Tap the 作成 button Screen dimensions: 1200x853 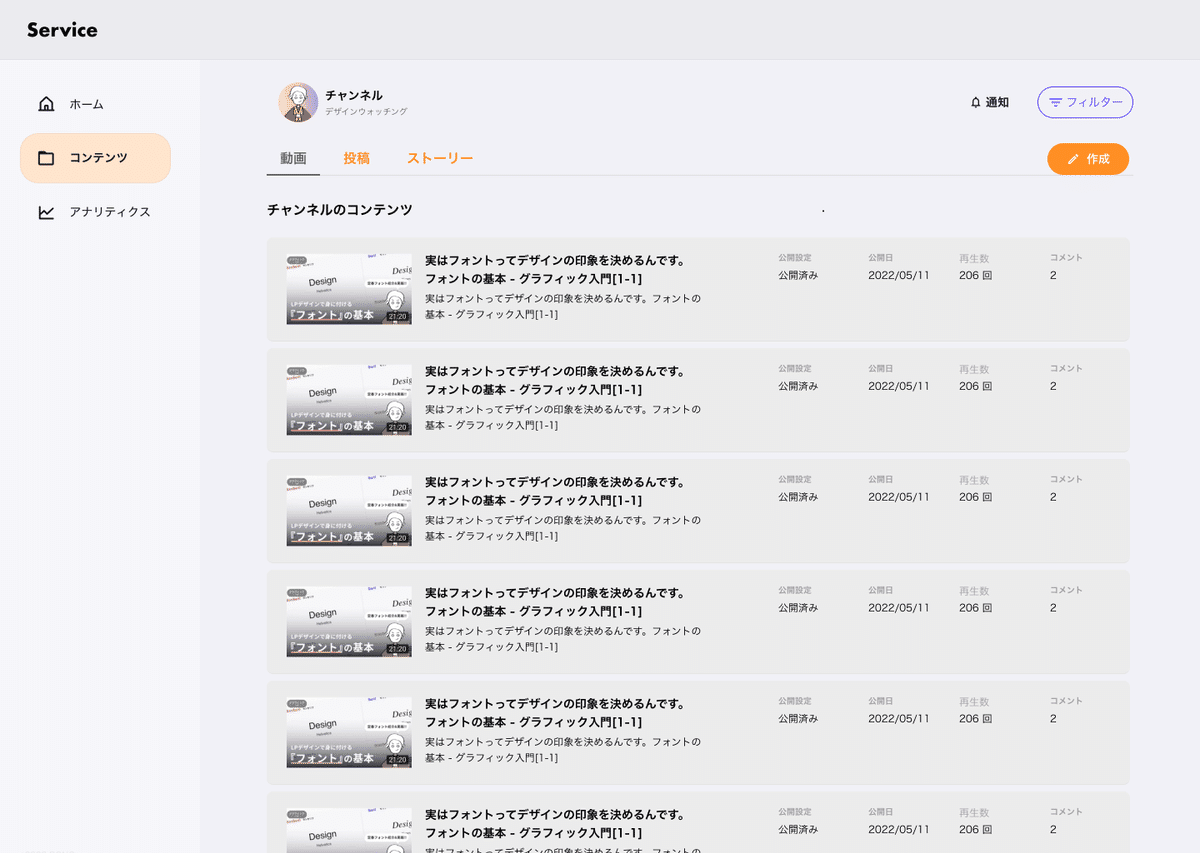click(1088, 159)
